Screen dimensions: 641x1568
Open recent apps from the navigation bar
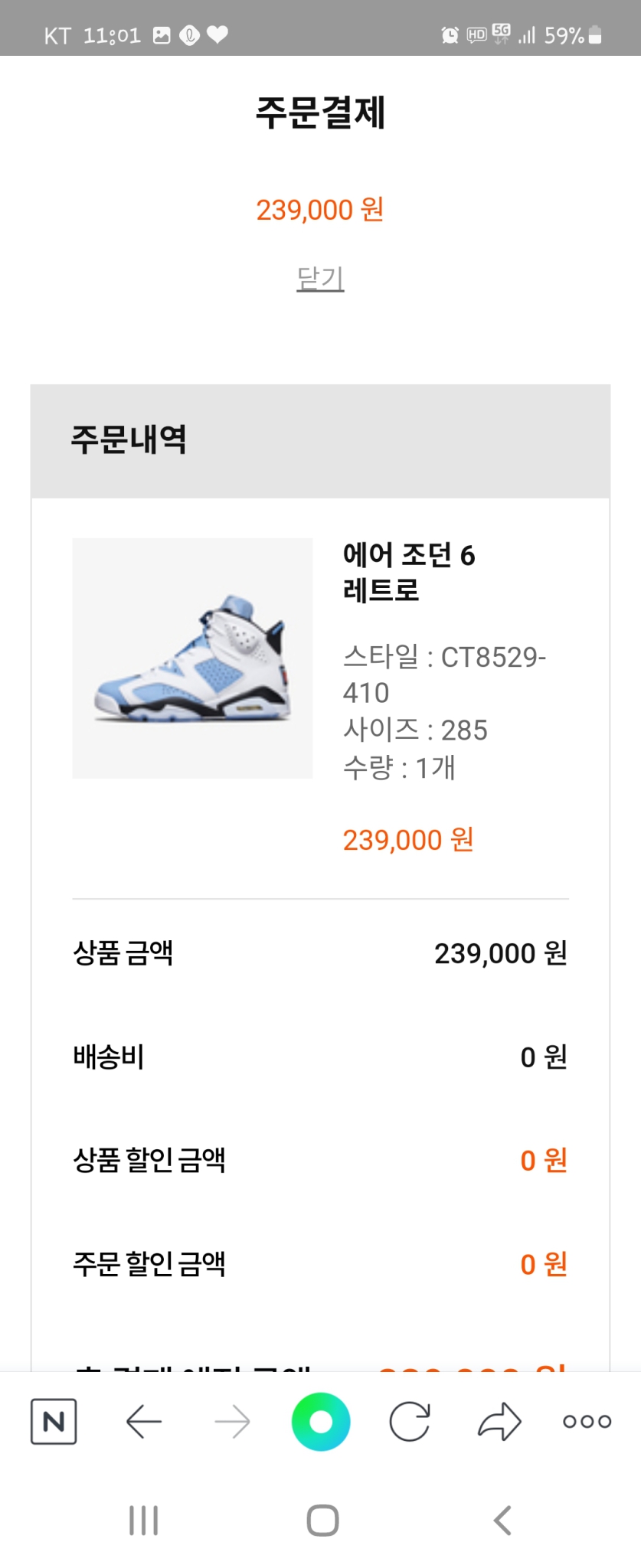142,1521
